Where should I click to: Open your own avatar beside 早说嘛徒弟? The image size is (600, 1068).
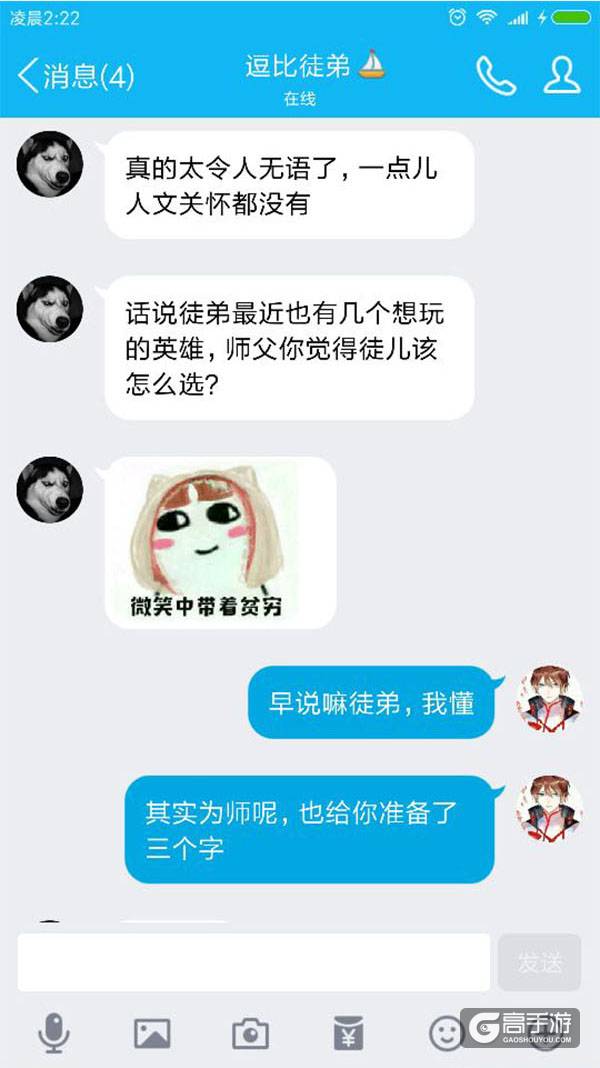pyautogui.click(x=549, y=698)
